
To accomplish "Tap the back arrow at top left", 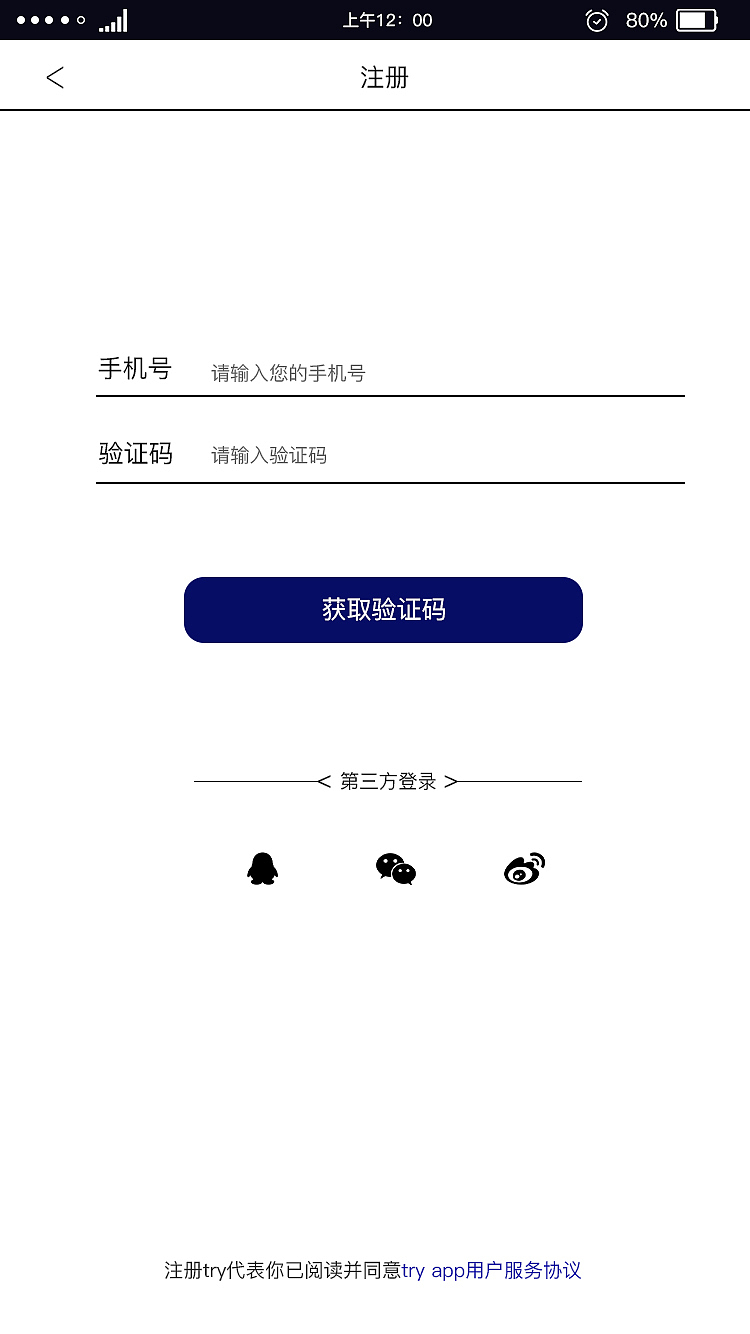I will coord(55,76).
